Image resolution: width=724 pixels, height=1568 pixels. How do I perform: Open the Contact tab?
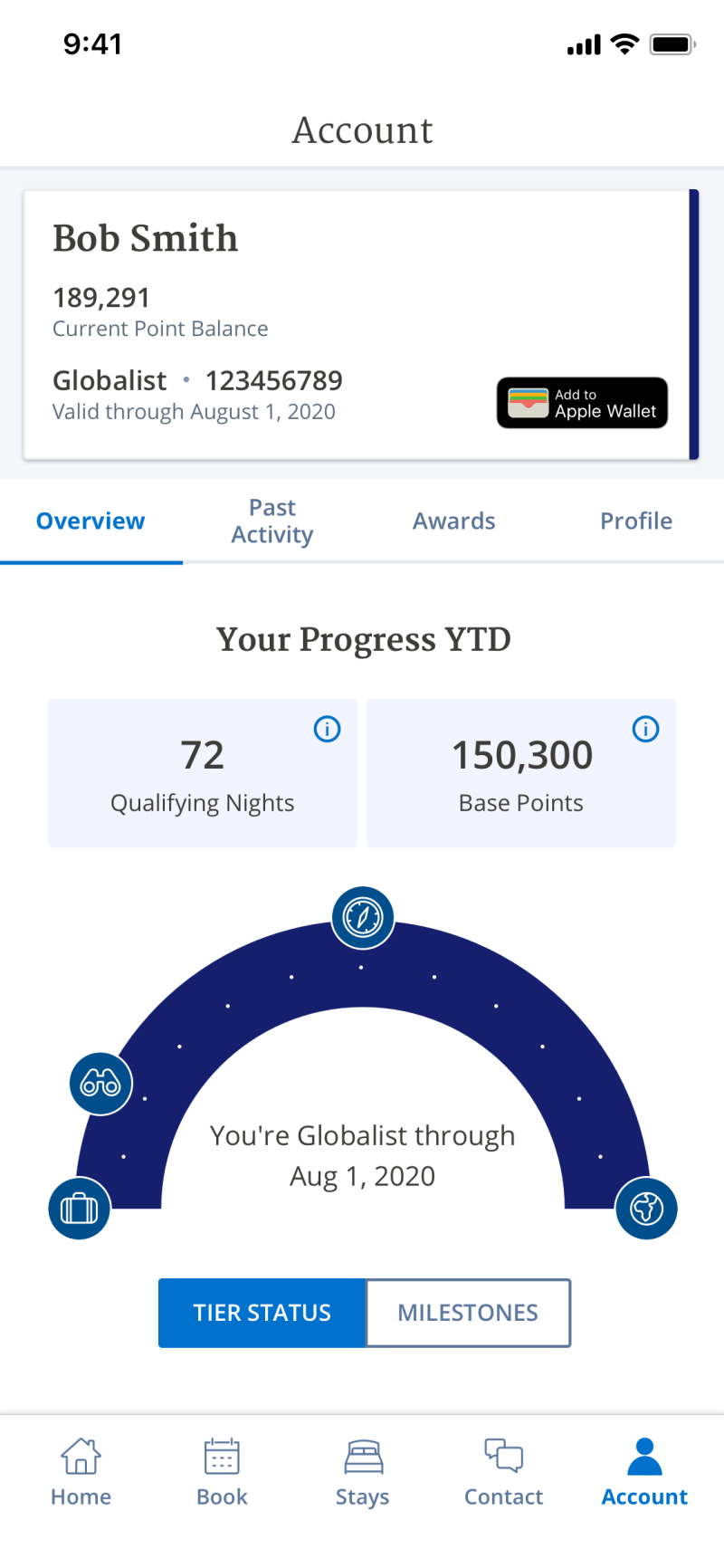point(504,1472)
